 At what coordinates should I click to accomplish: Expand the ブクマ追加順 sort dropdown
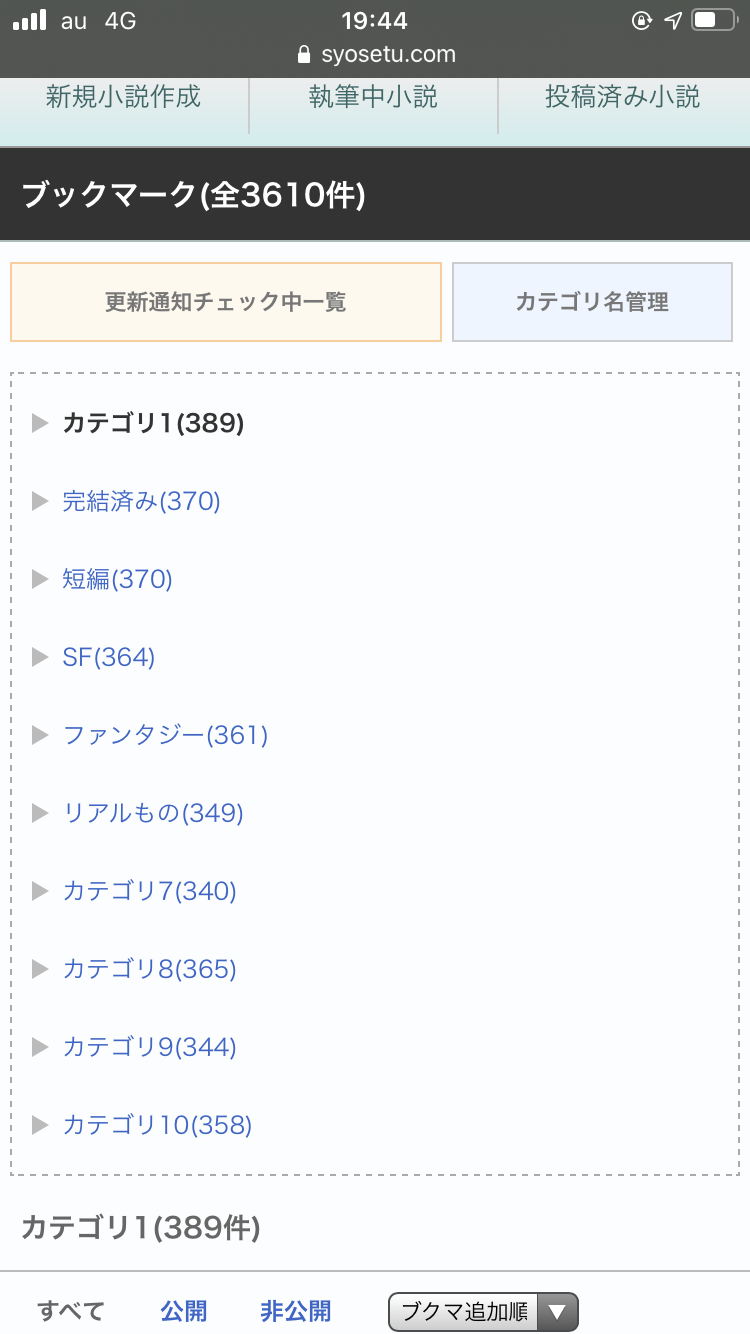coord(483,1311)
